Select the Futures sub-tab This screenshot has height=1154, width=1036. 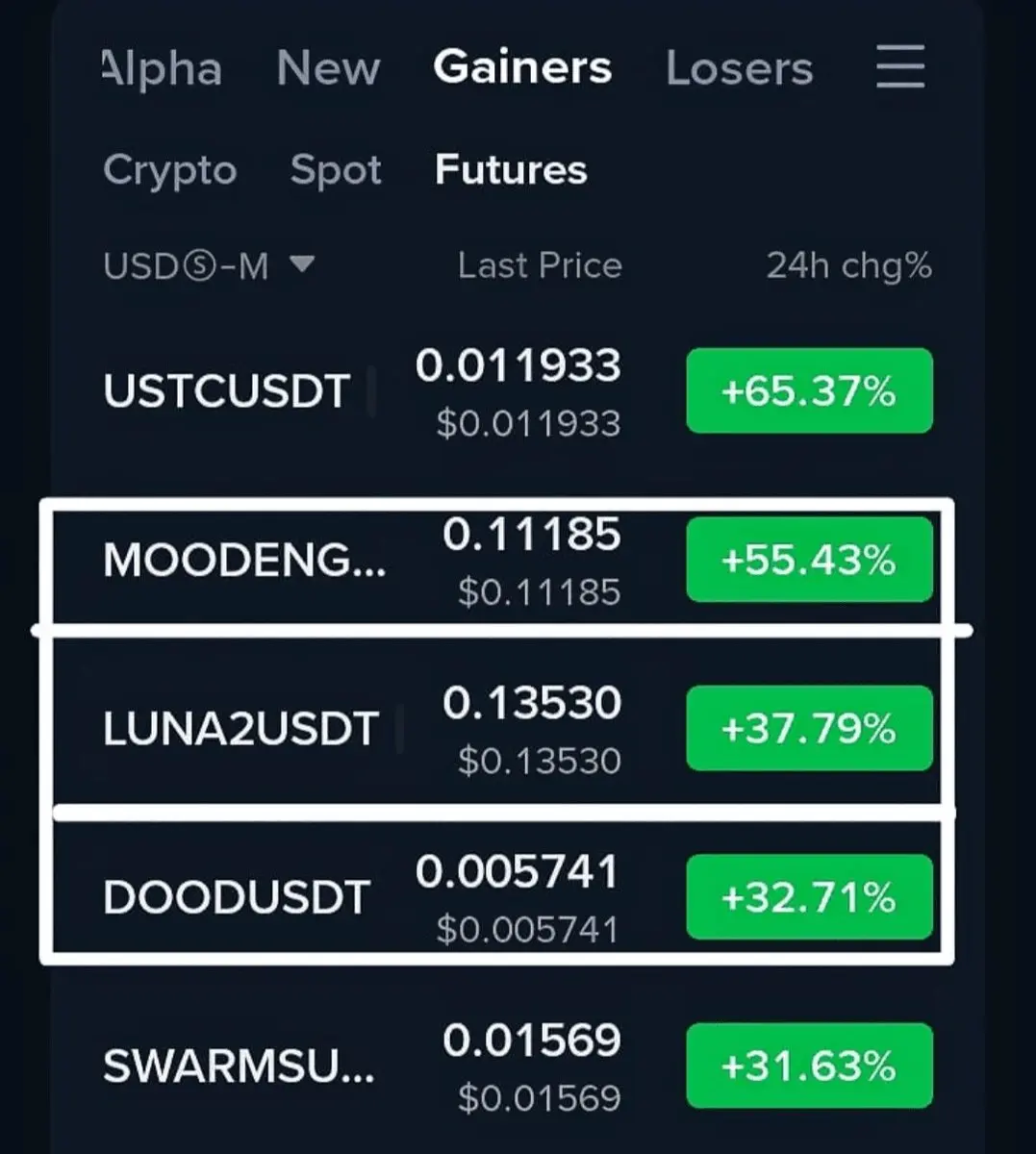pyautogui.click(x=511, y=170)
